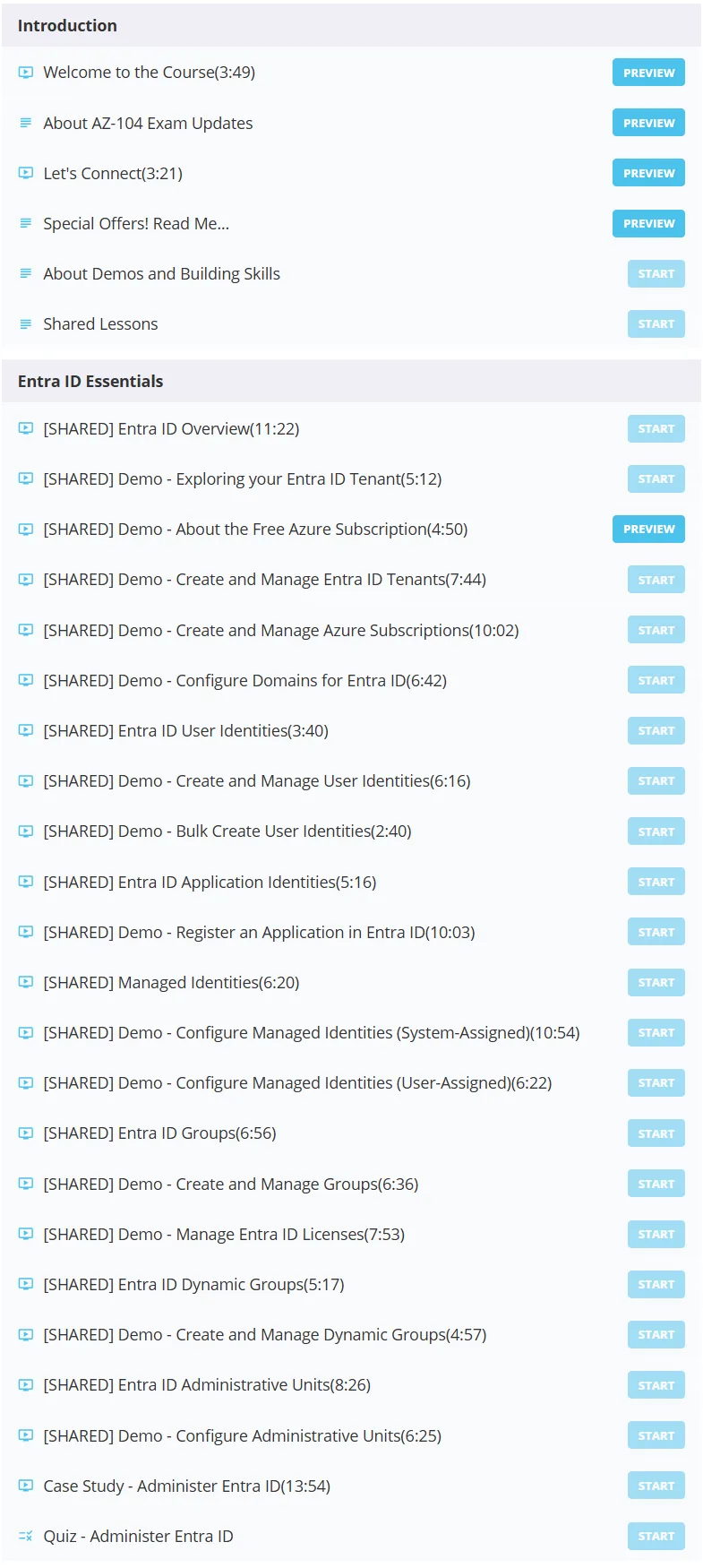Preview the Welcome to the Course lesson
Viewport: 703px width, 1568px height.
click(x=648, y=73)
